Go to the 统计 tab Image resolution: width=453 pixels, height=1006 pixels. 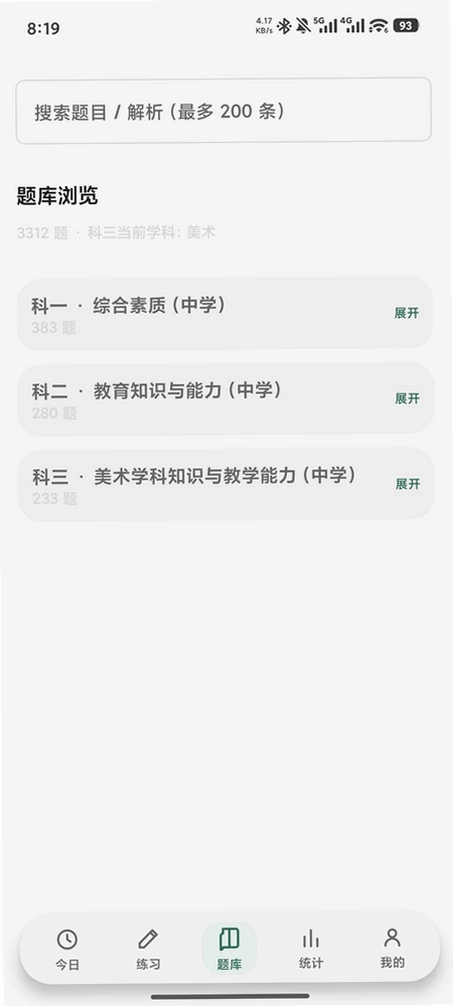tap(311, 949)
